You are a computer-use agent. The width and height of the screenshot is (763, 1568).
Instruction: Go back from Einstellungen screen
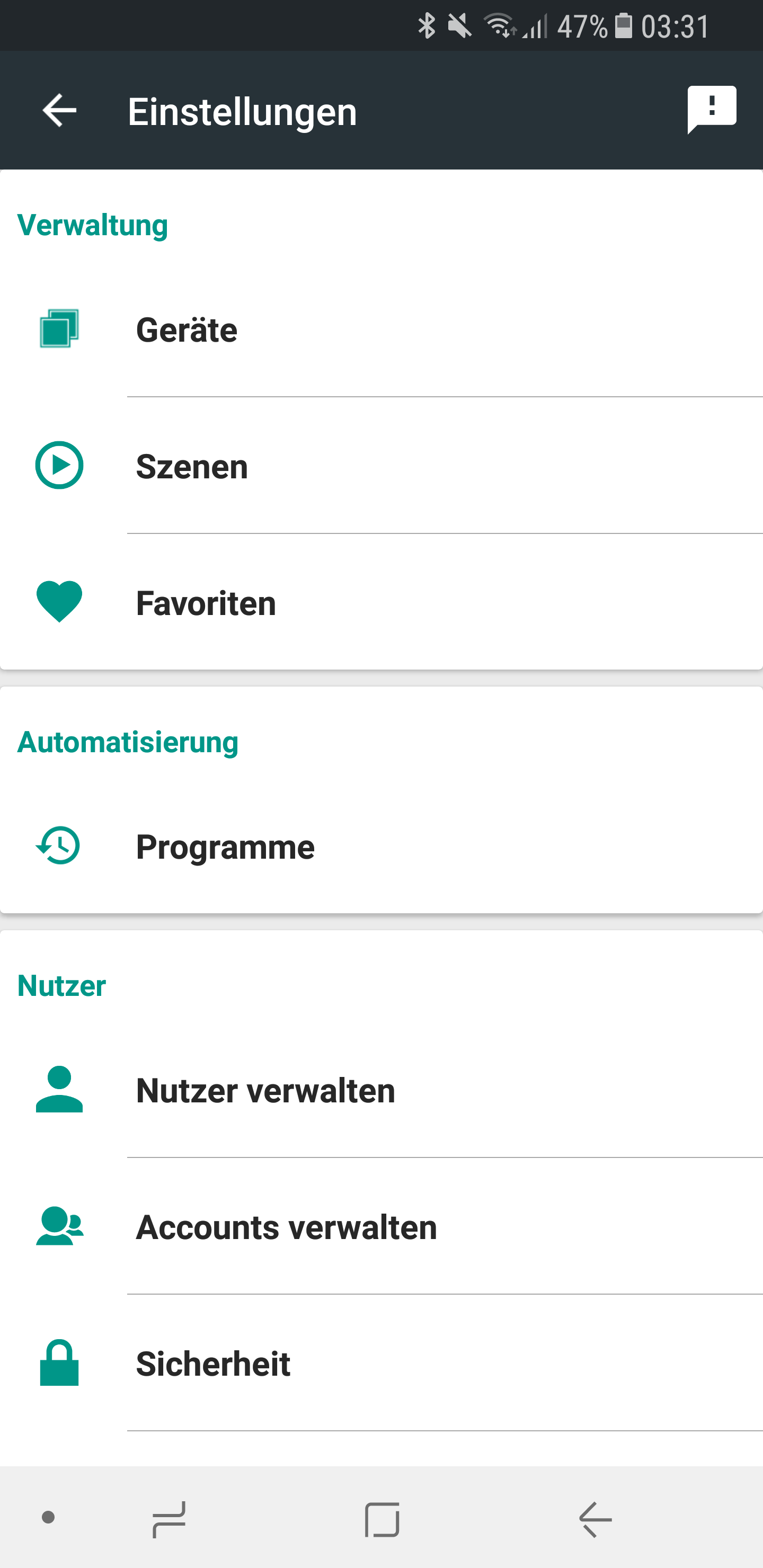click(x=59, y=111)
